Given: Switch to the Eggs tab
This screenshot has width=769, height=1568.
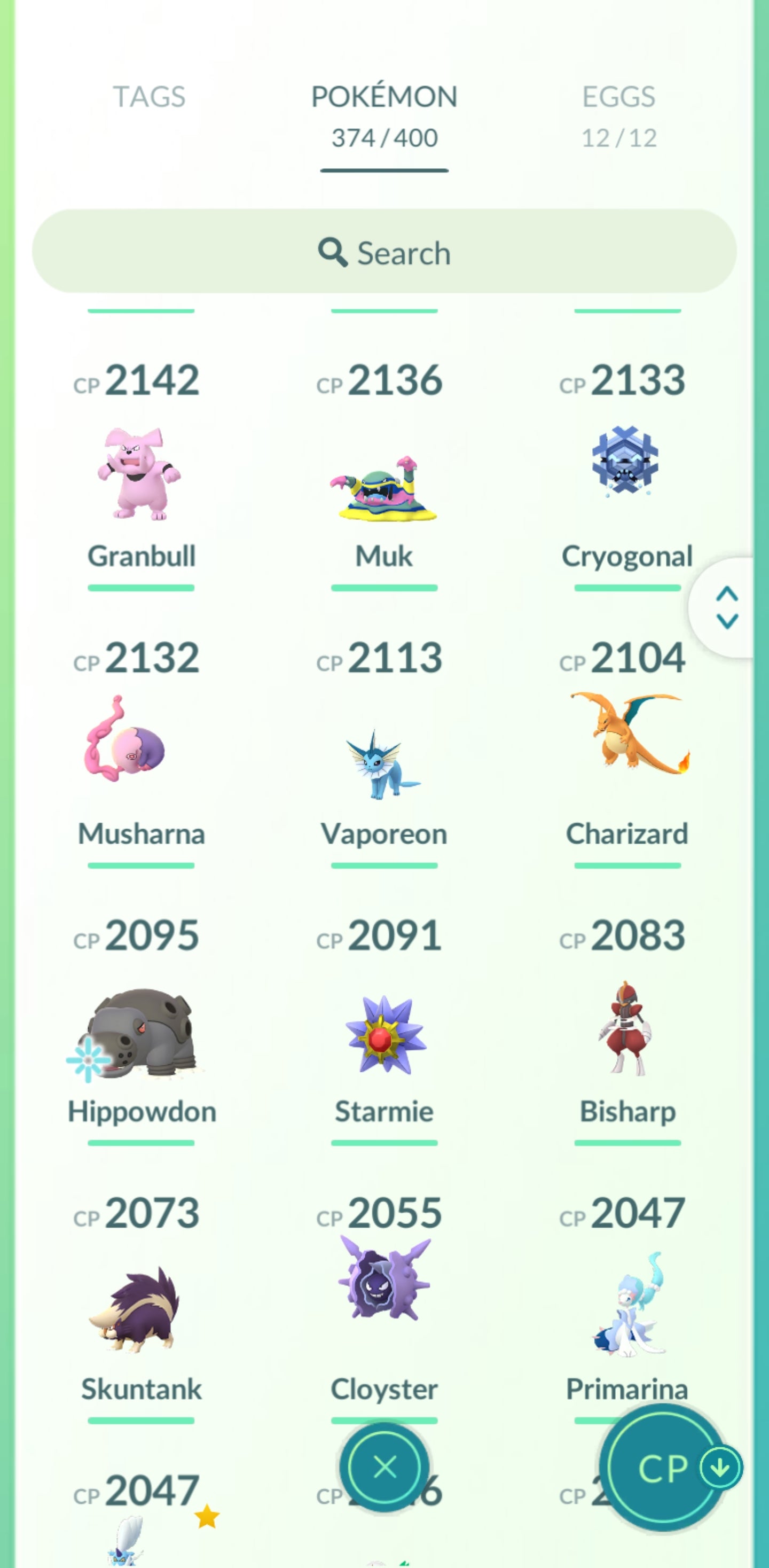Looking at the screenshot, I should point(618,114).
